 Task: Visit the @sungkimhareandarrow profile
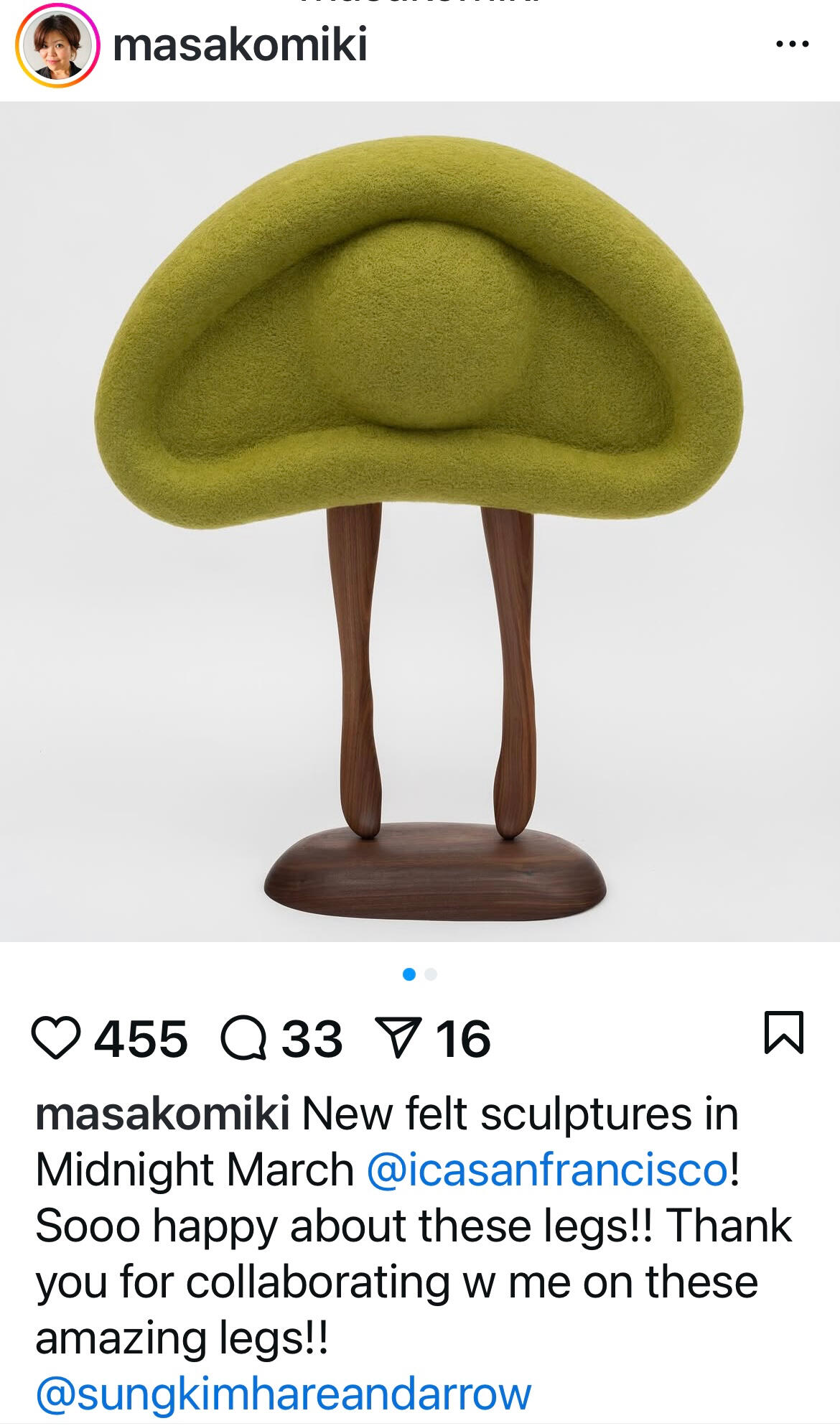tap(284, 1394)
